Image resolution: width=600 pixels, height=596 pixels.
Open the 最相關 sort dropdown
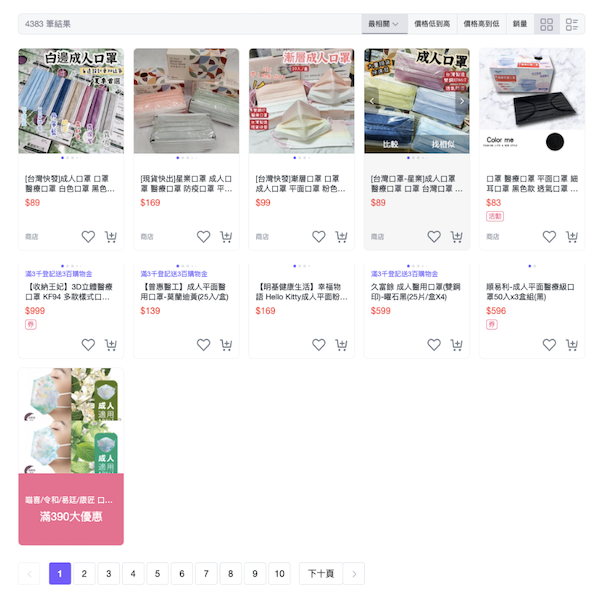pyautogui.click(x=384, y=23)
